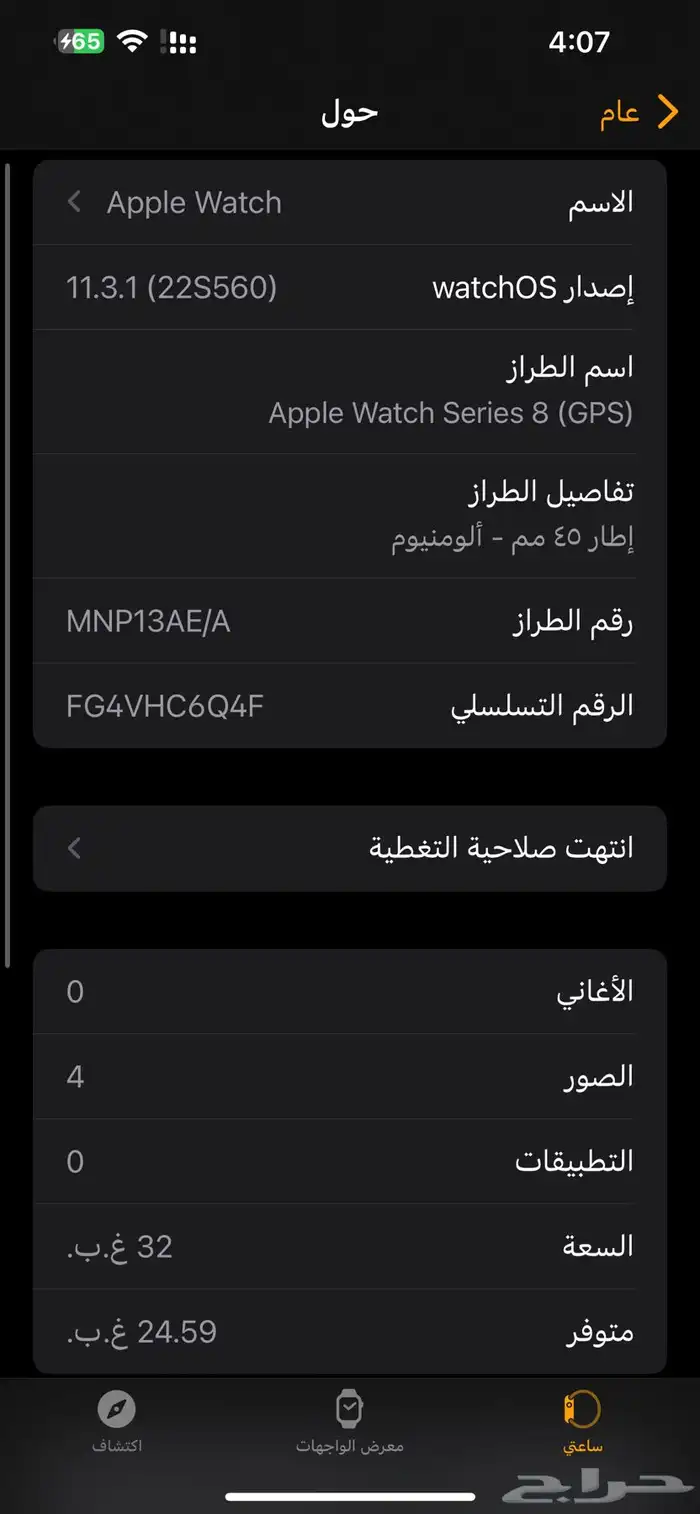This screenshot has width=700, height=1514.
Task: Switch to the معرض الواجهات tab
Action: (349, 1422)
